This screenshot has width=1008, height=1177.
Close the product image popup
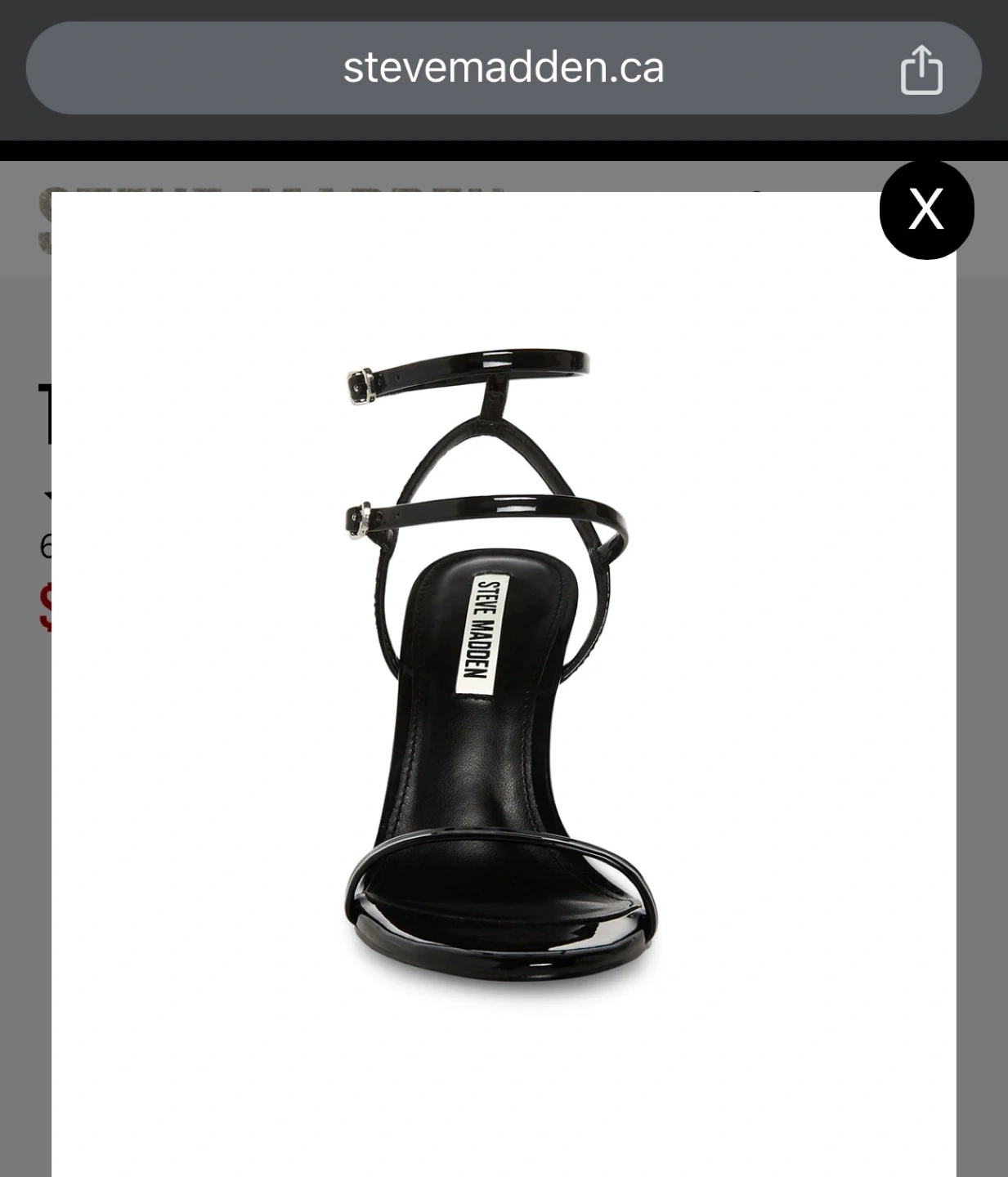point(926,210)
